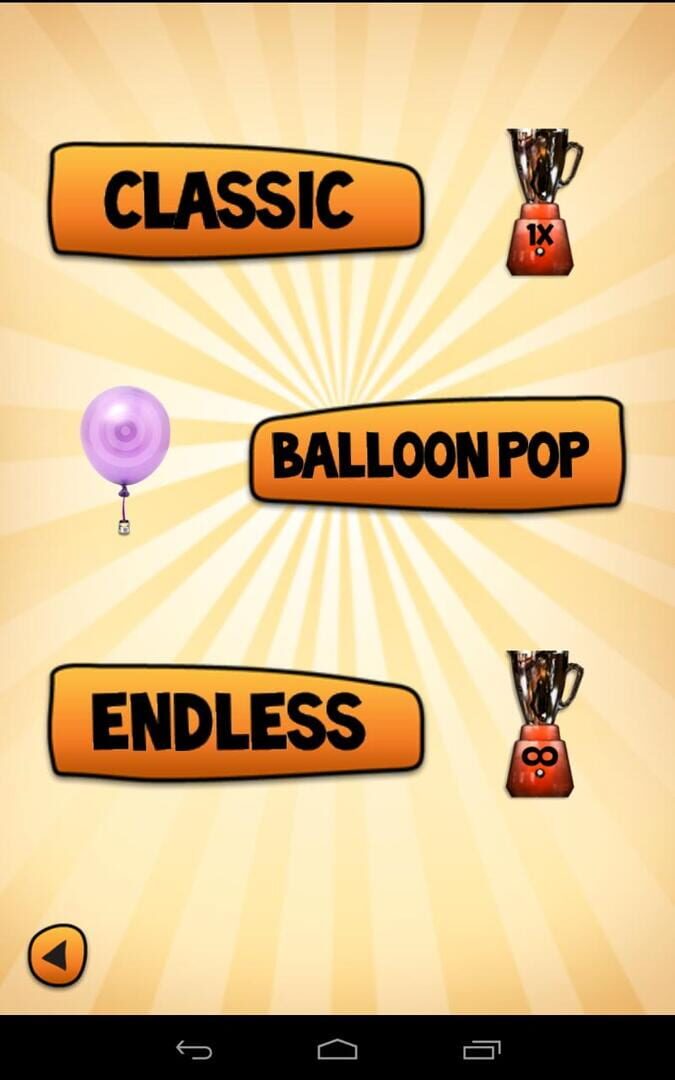Tap the system home button
The height and width of the screenshot is (1080, 675).
click(337, 1049)
